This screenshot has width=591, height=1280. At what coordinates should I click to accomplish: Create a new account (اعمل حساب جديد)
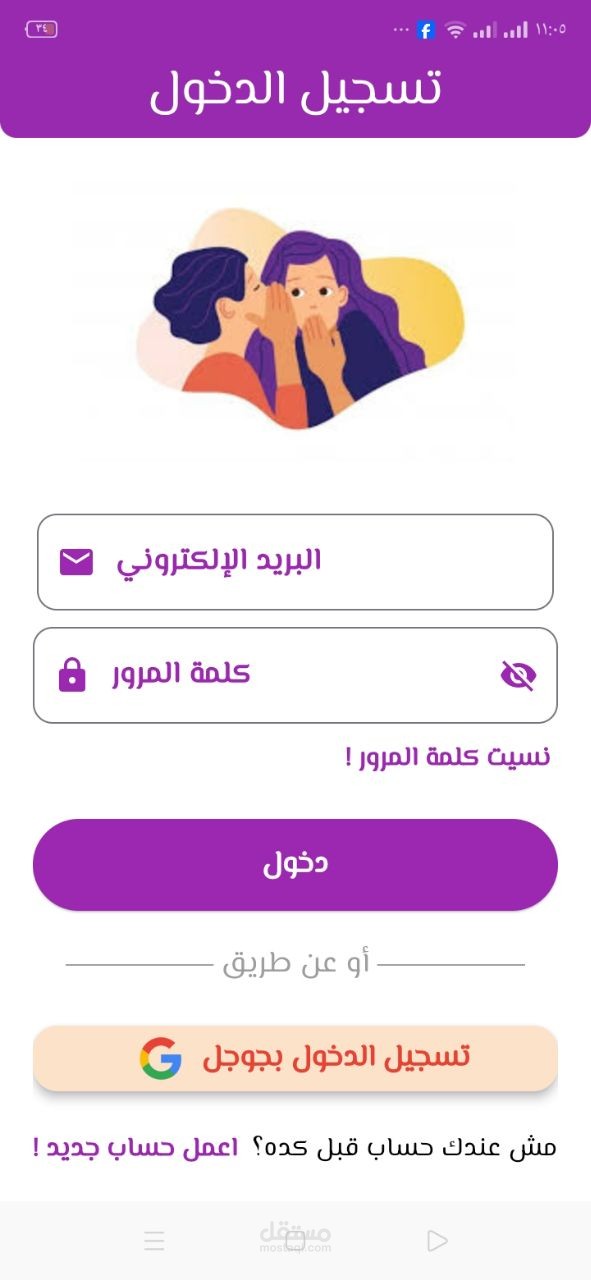tap(136, 1146)
